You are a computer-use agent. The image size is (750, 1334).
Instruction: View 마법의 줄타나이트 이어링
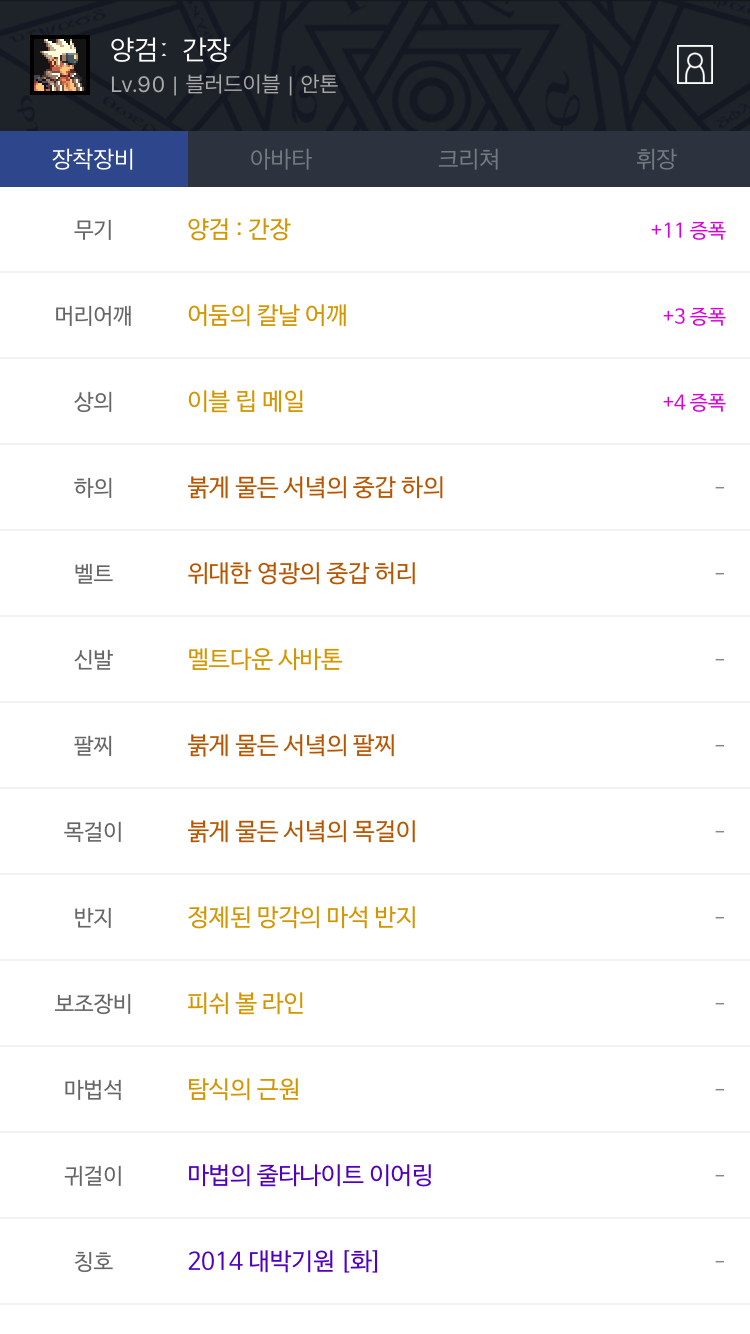[x=310, y=1176]
